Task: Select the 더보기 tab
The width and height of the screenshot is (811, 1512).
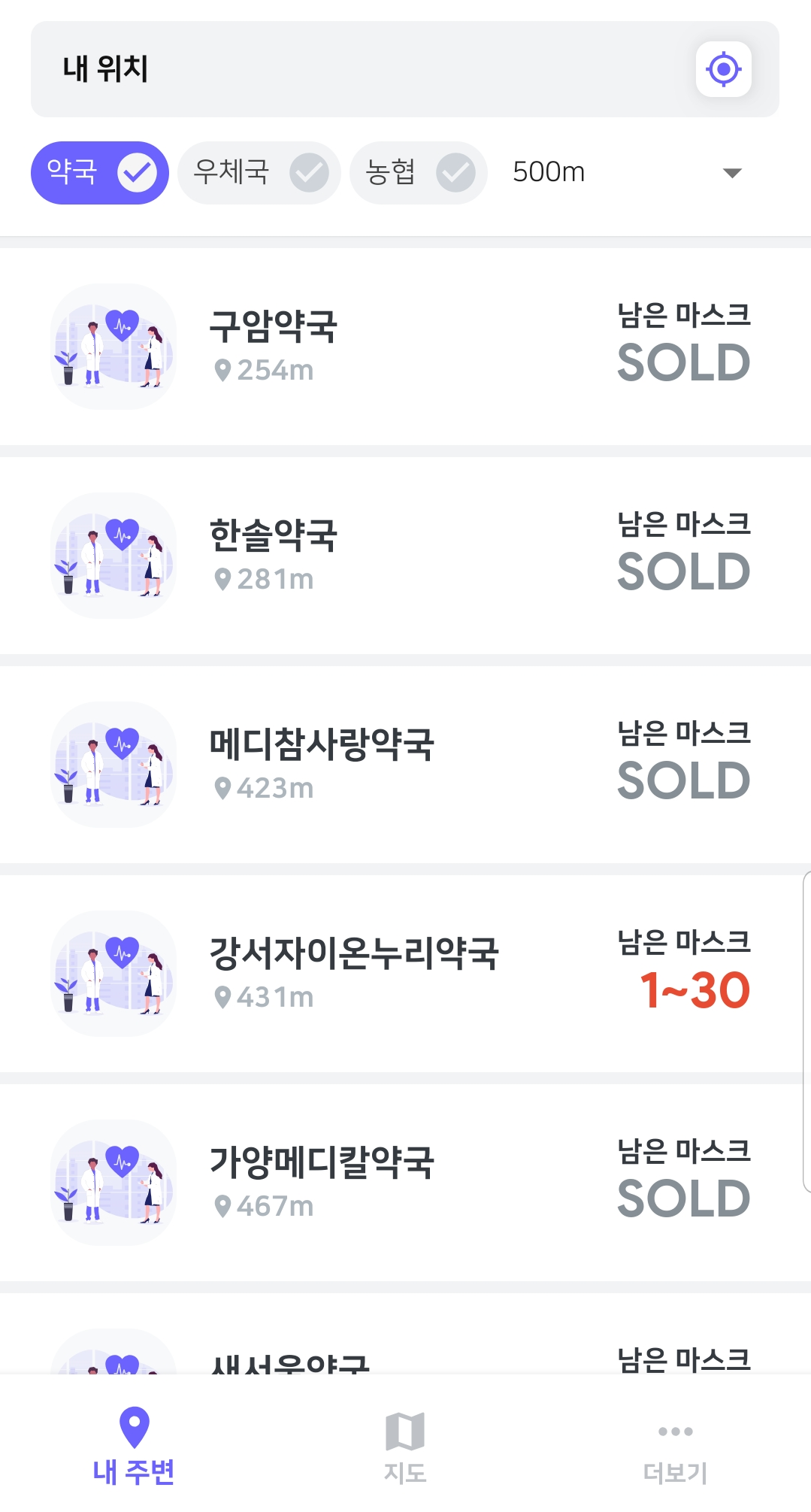Action: 675,1451
